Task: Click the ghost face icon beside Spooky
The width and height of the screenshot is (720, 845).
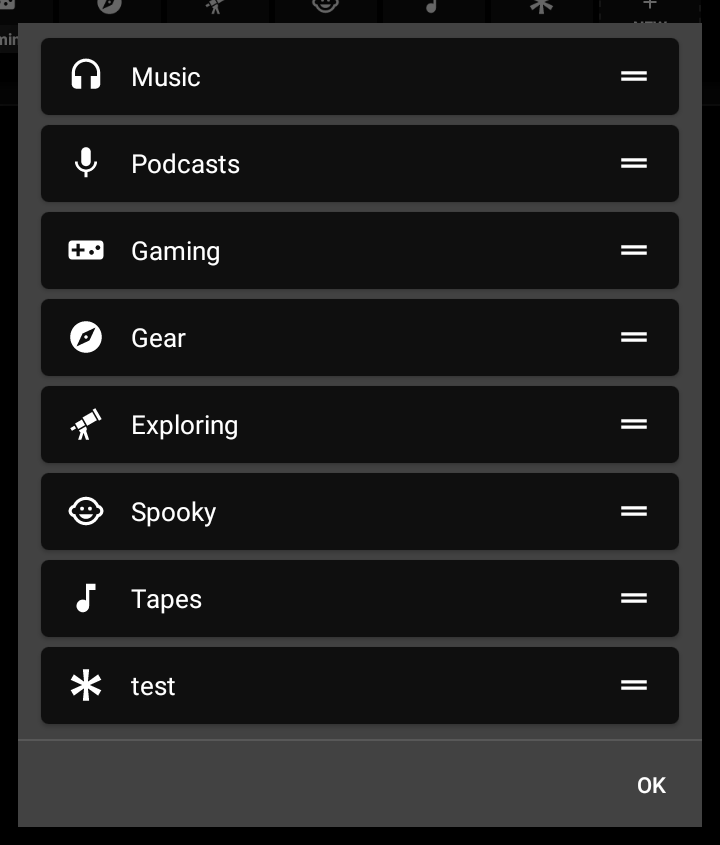Action: [x=87, y=511]
